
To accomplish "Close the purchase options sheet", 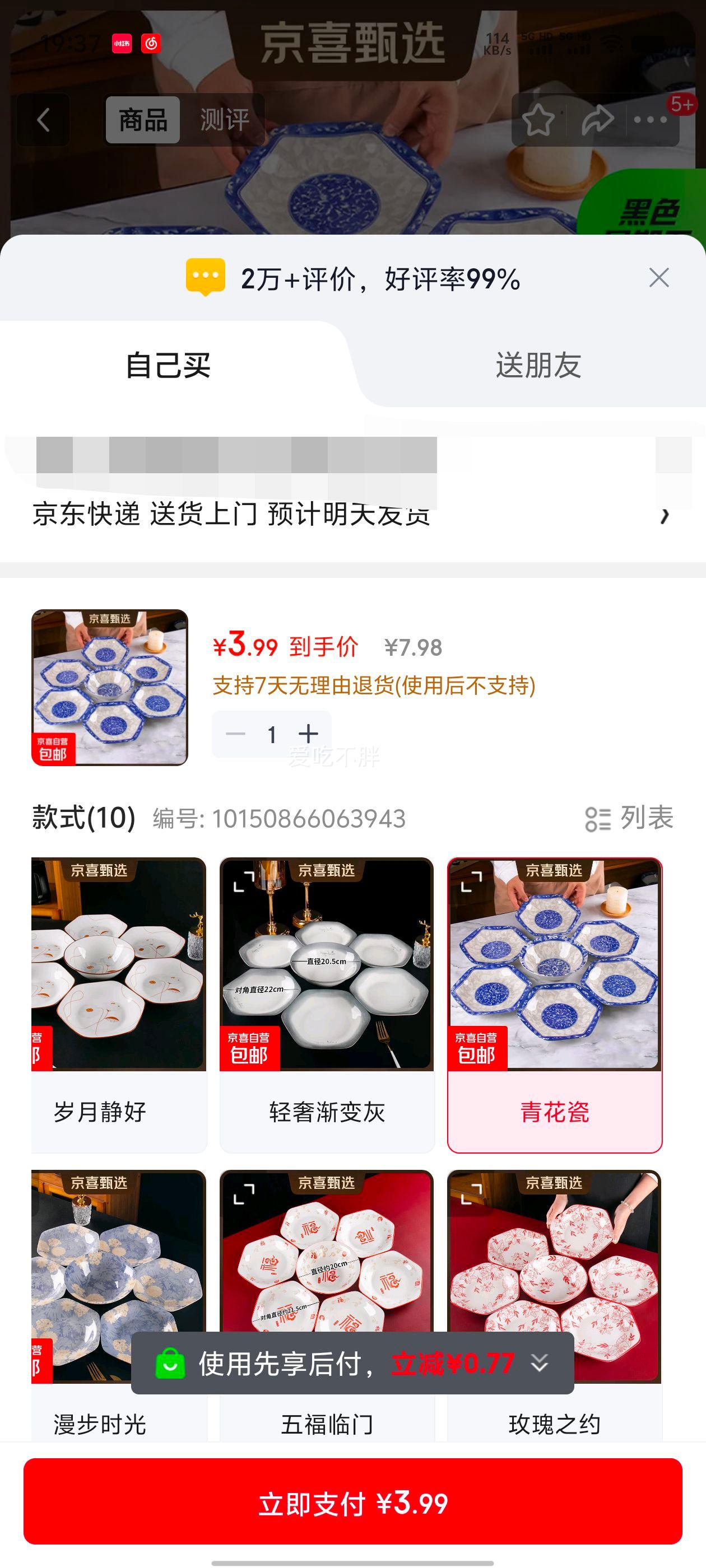I will pos(658,278).
